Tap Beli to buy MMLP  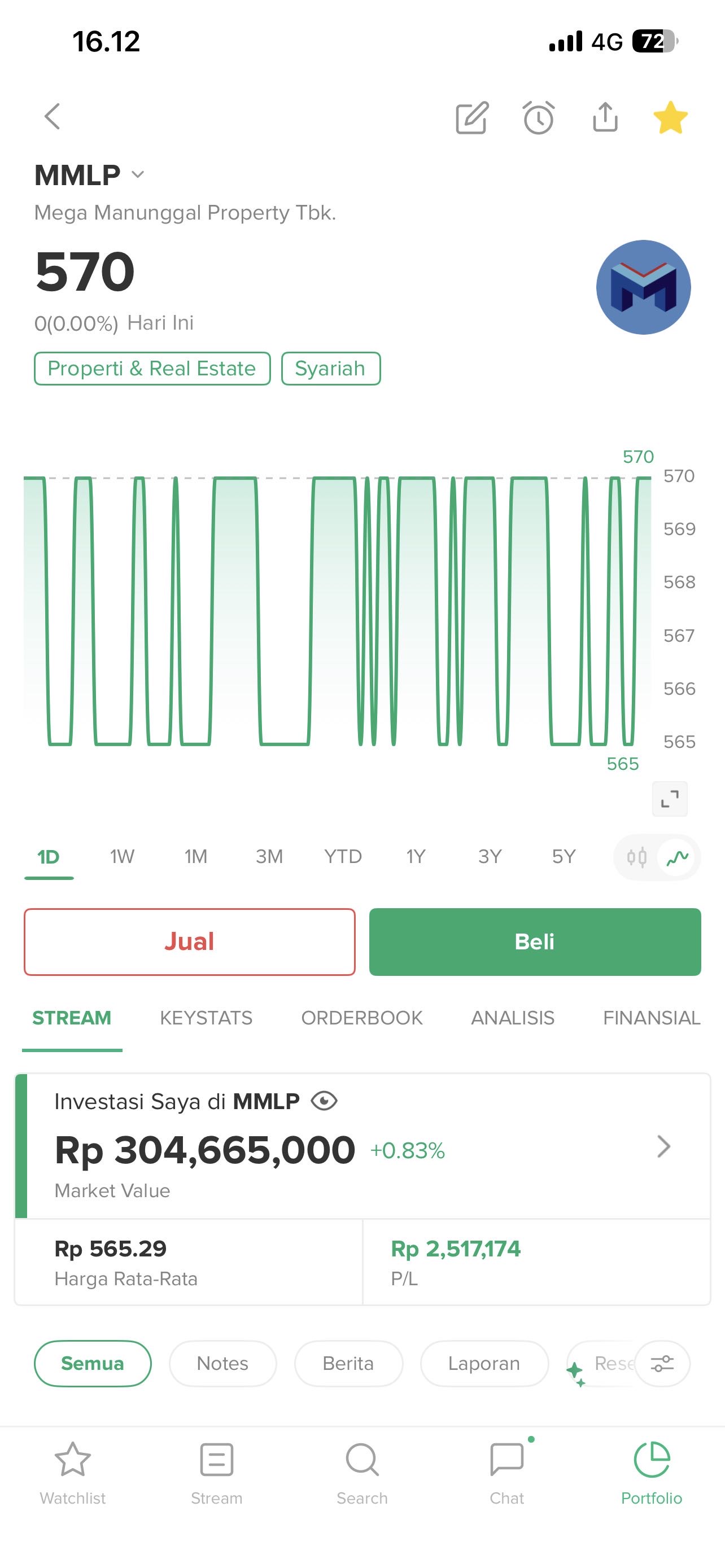pos(535,941)
